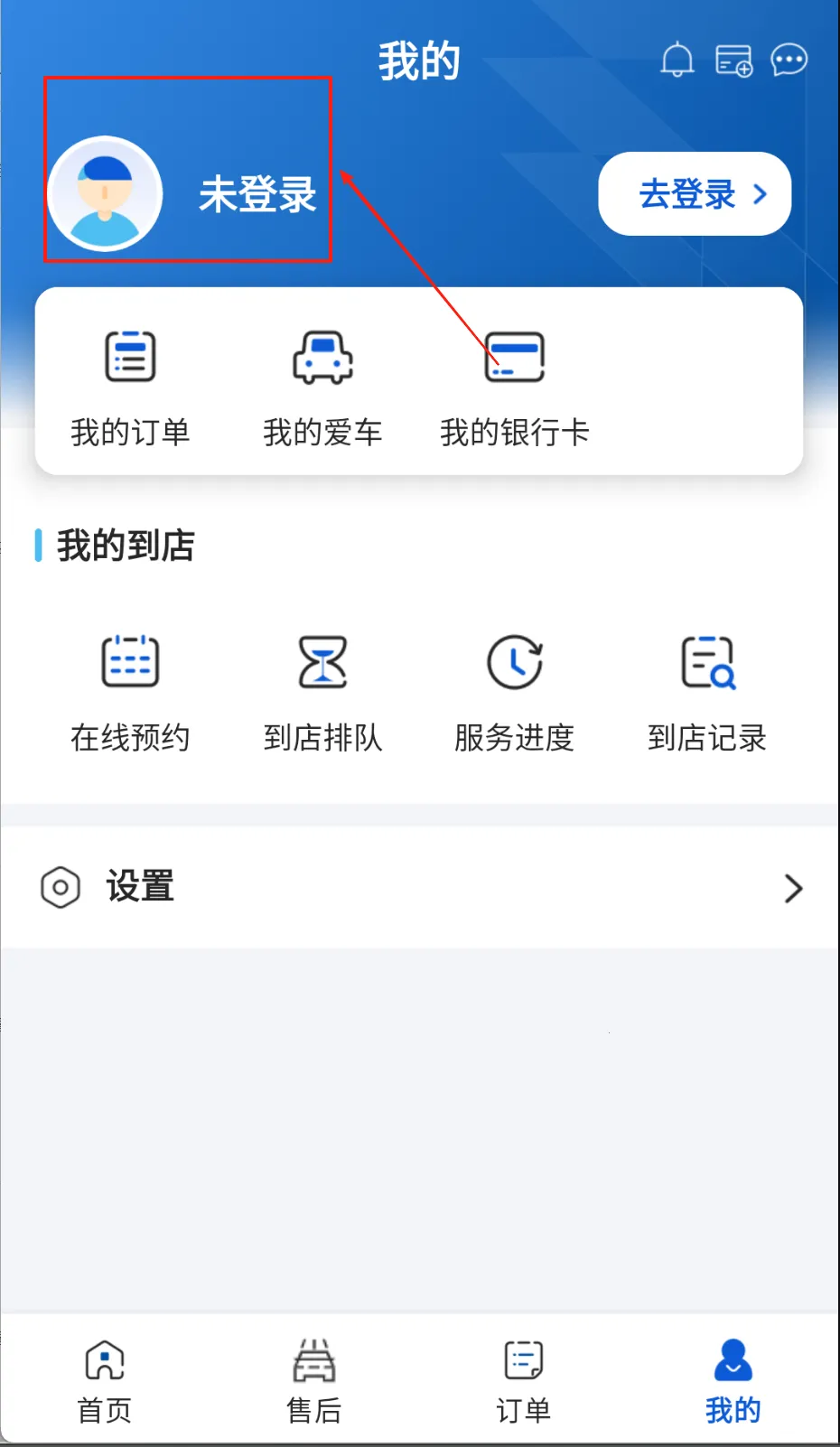Expand the 设置 row chevron arrow
The image size is (840, 1447).
click(793, 887)
